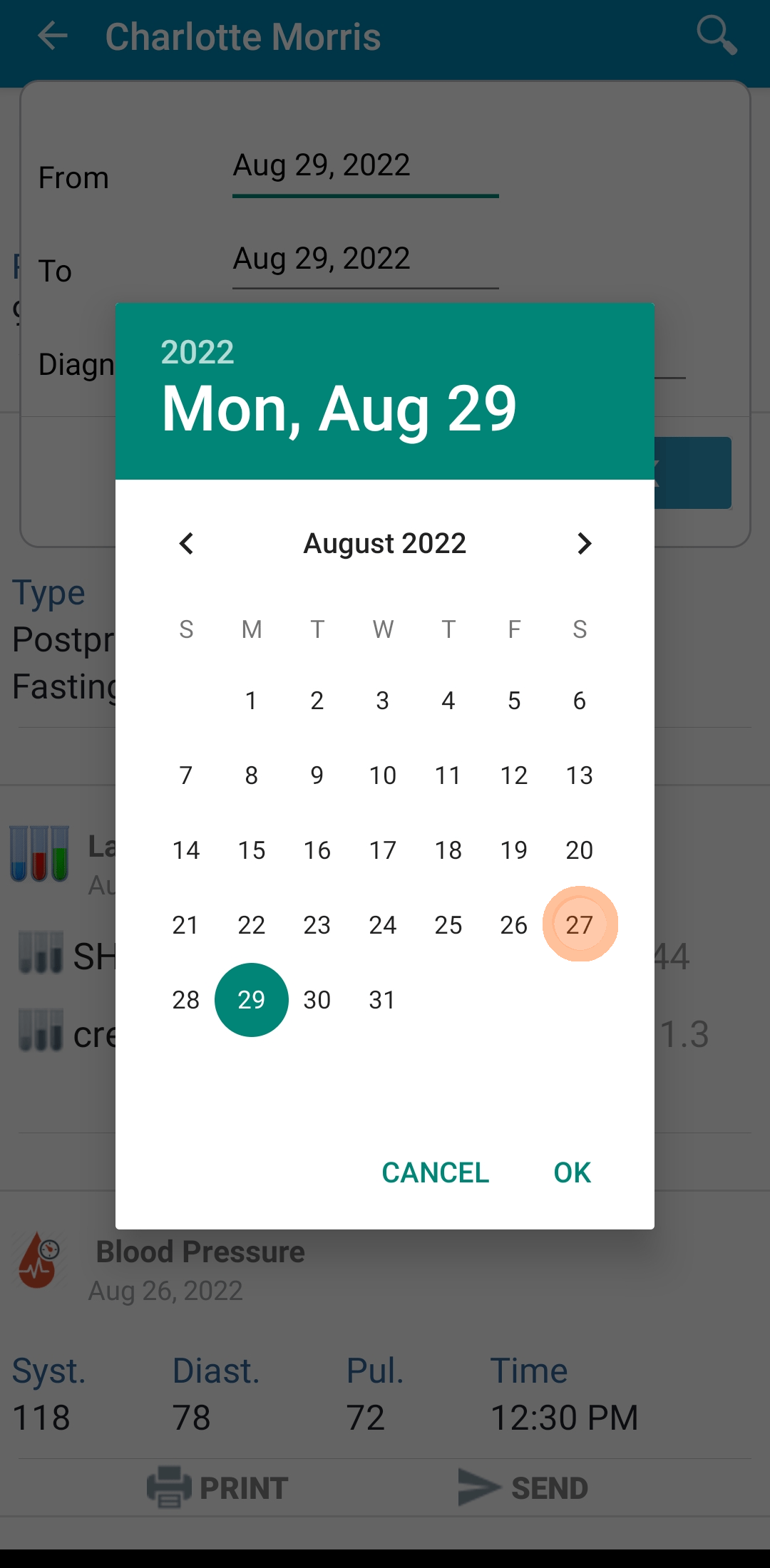Select August 22 in the calendar
The height and width of the screenshot is (1568, 770).
click(252, 924)
